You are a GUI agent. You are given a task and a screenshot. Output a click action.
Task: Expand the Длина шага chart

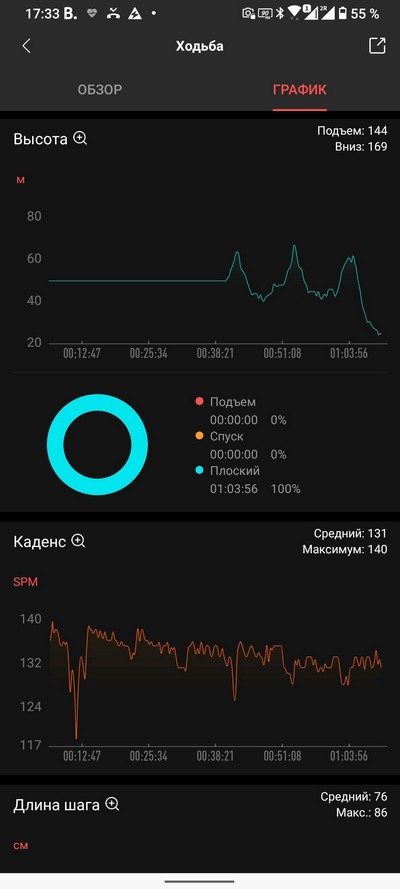coord(113,804)
